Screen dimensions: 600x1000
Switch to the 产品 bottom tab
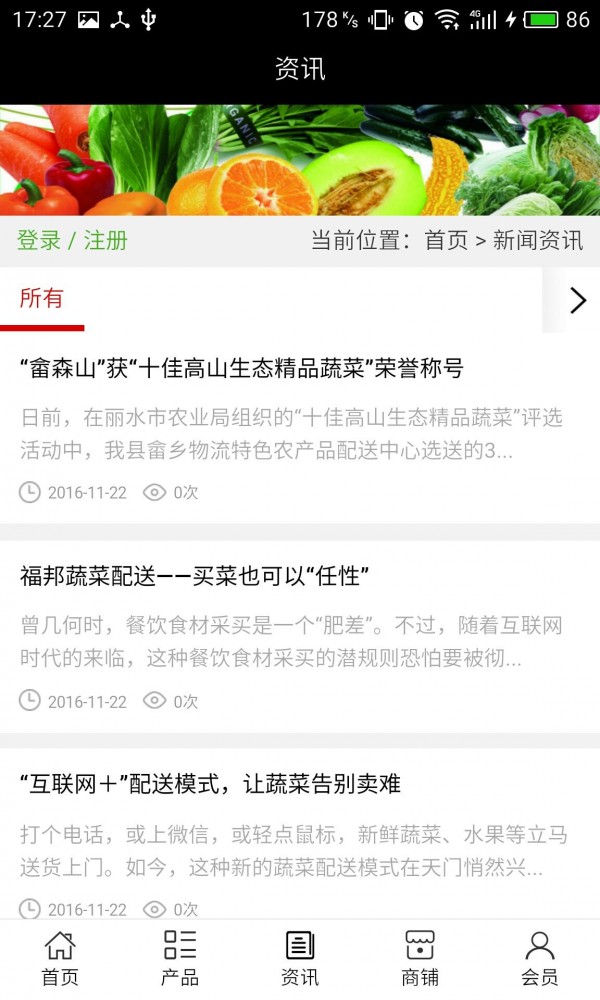click(x=180, y=958)
